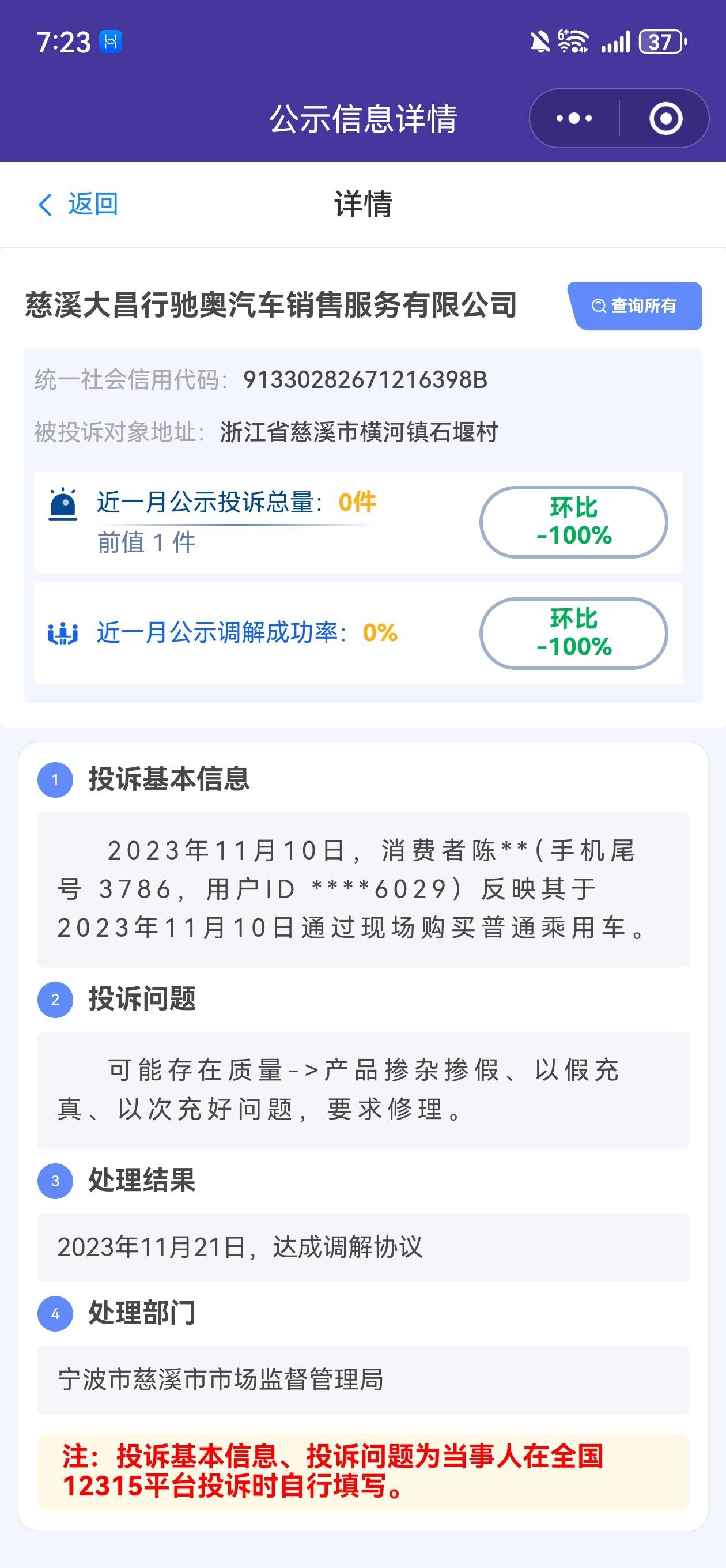This screenshot has width=726, height=1568.
Task: Open the mini program more-options menu
Action: coord(574,118)
